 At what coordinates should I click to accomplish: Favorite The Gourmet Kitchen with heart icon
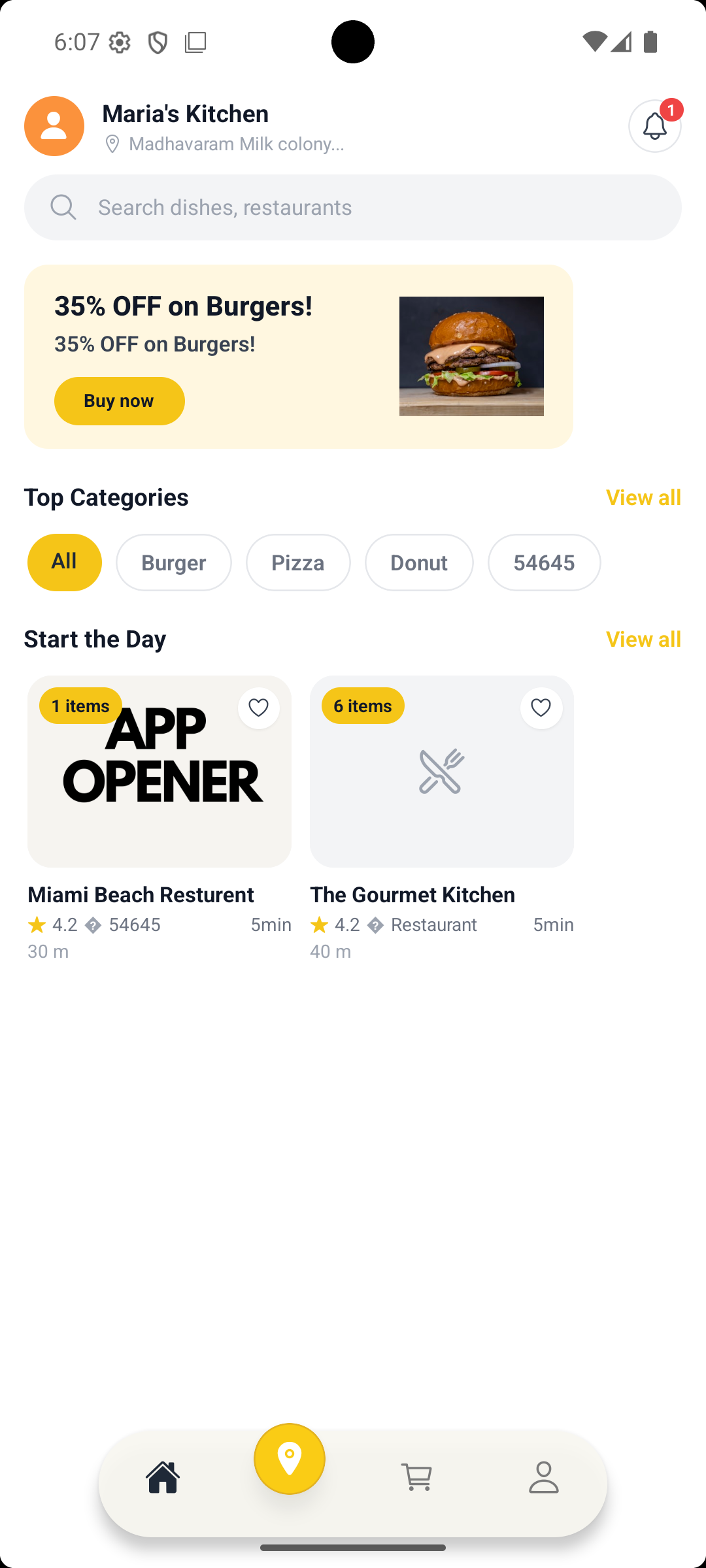tap(541, 708)
